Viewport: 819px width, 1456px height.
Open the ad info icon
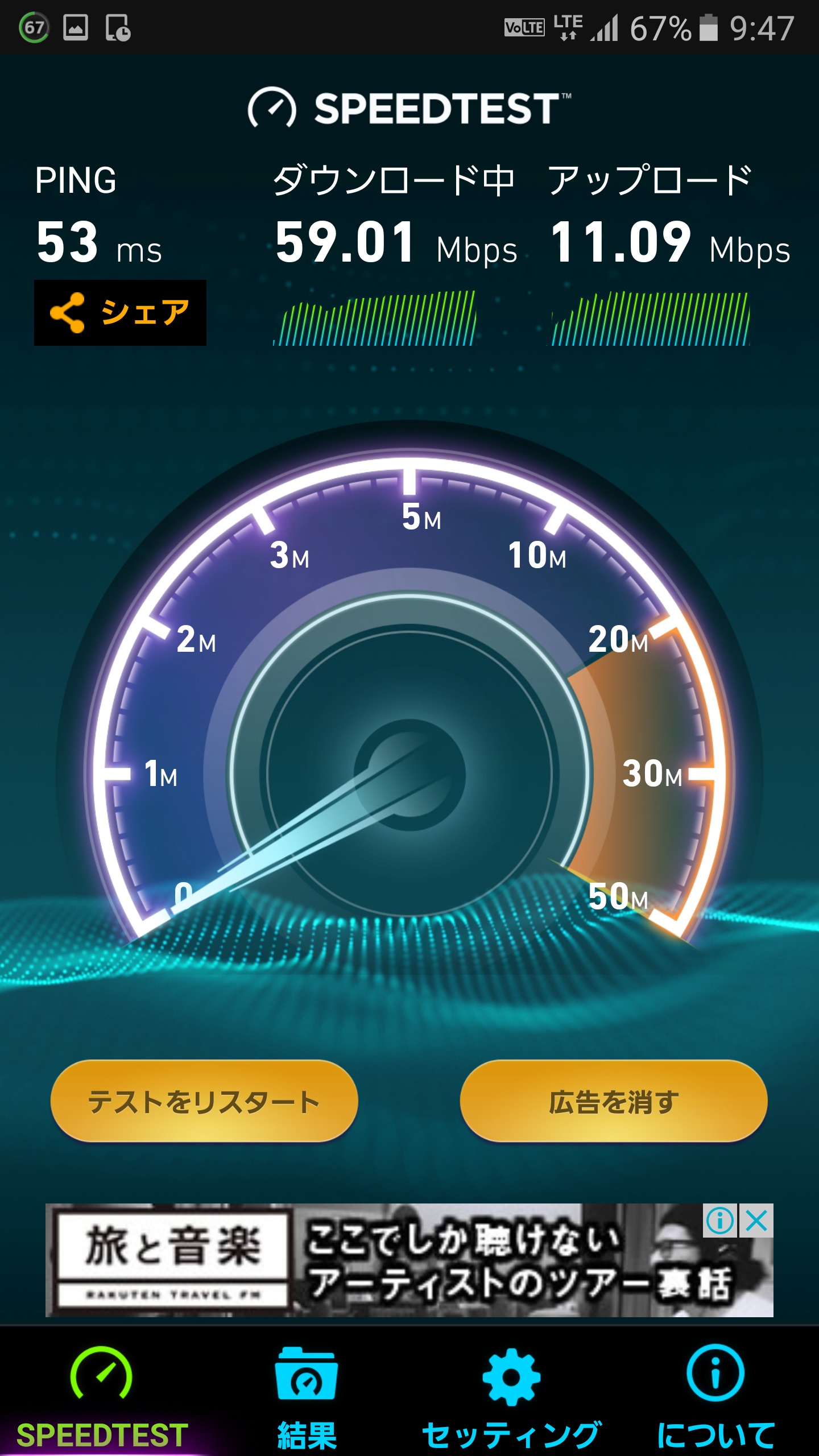tap(720, 1221)
